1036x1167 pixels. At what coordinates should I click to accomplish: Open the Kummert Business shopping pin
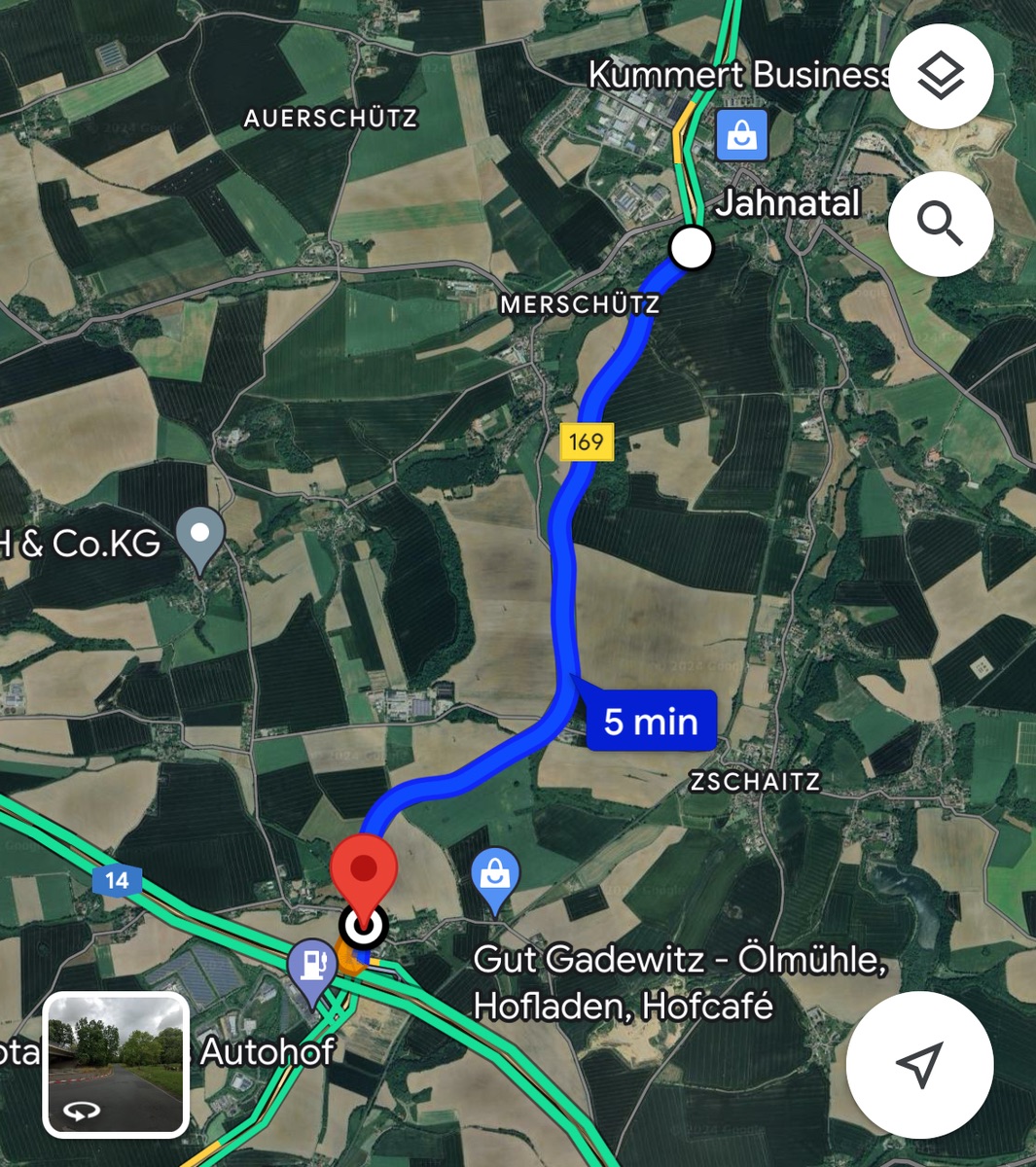(742, 135)
